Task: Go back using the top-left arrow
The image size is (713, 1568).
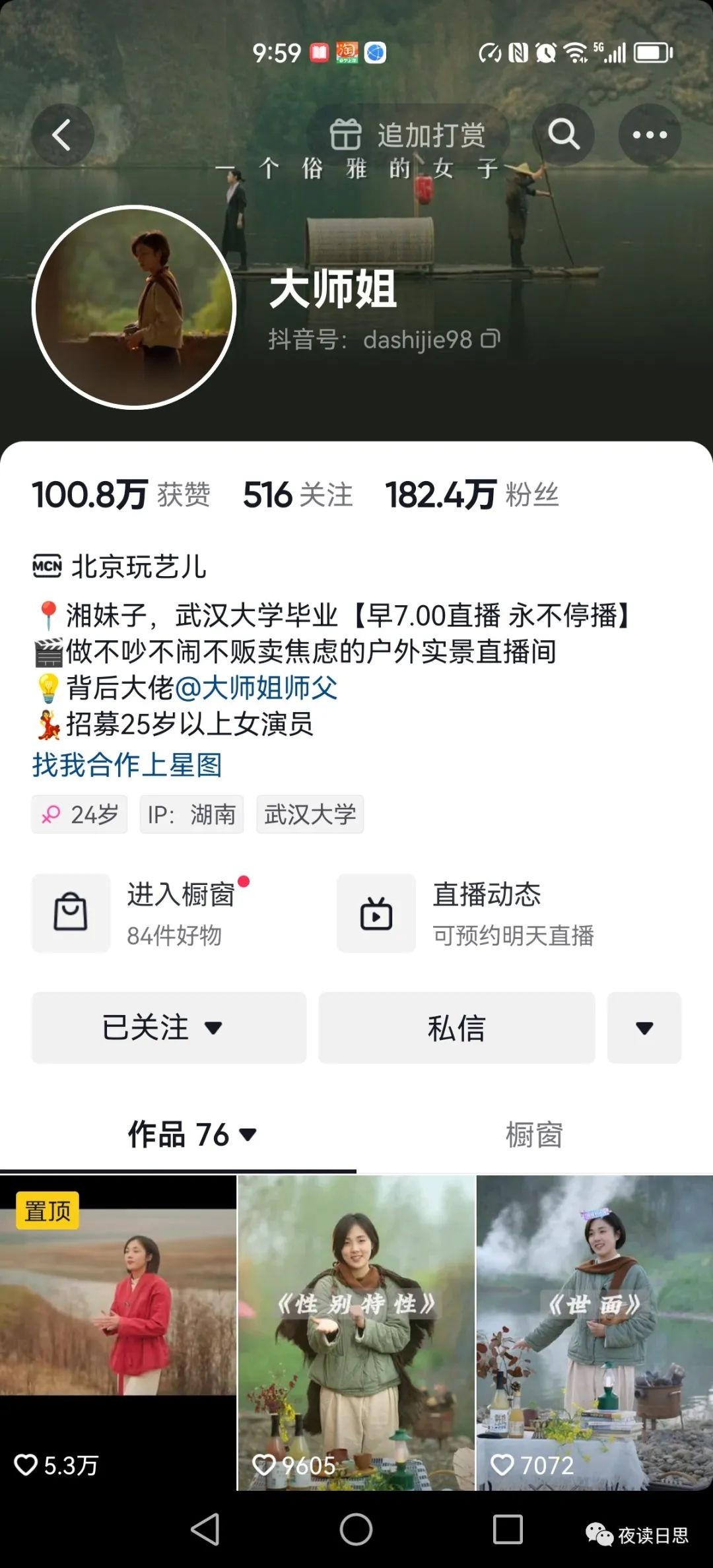Action: pos(62,135)
